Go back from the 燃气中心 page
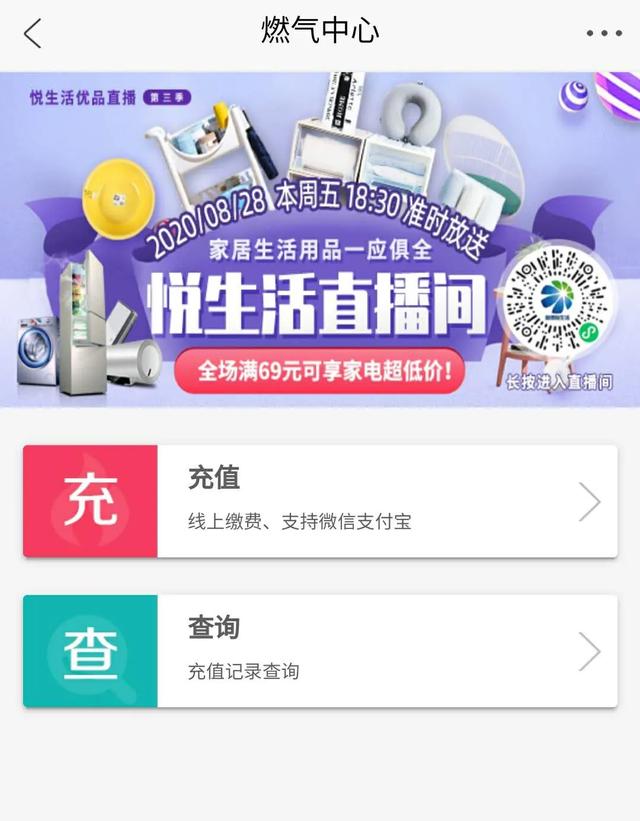The height and width of the screenshot is (821, 640). click(x=33, y=33)
